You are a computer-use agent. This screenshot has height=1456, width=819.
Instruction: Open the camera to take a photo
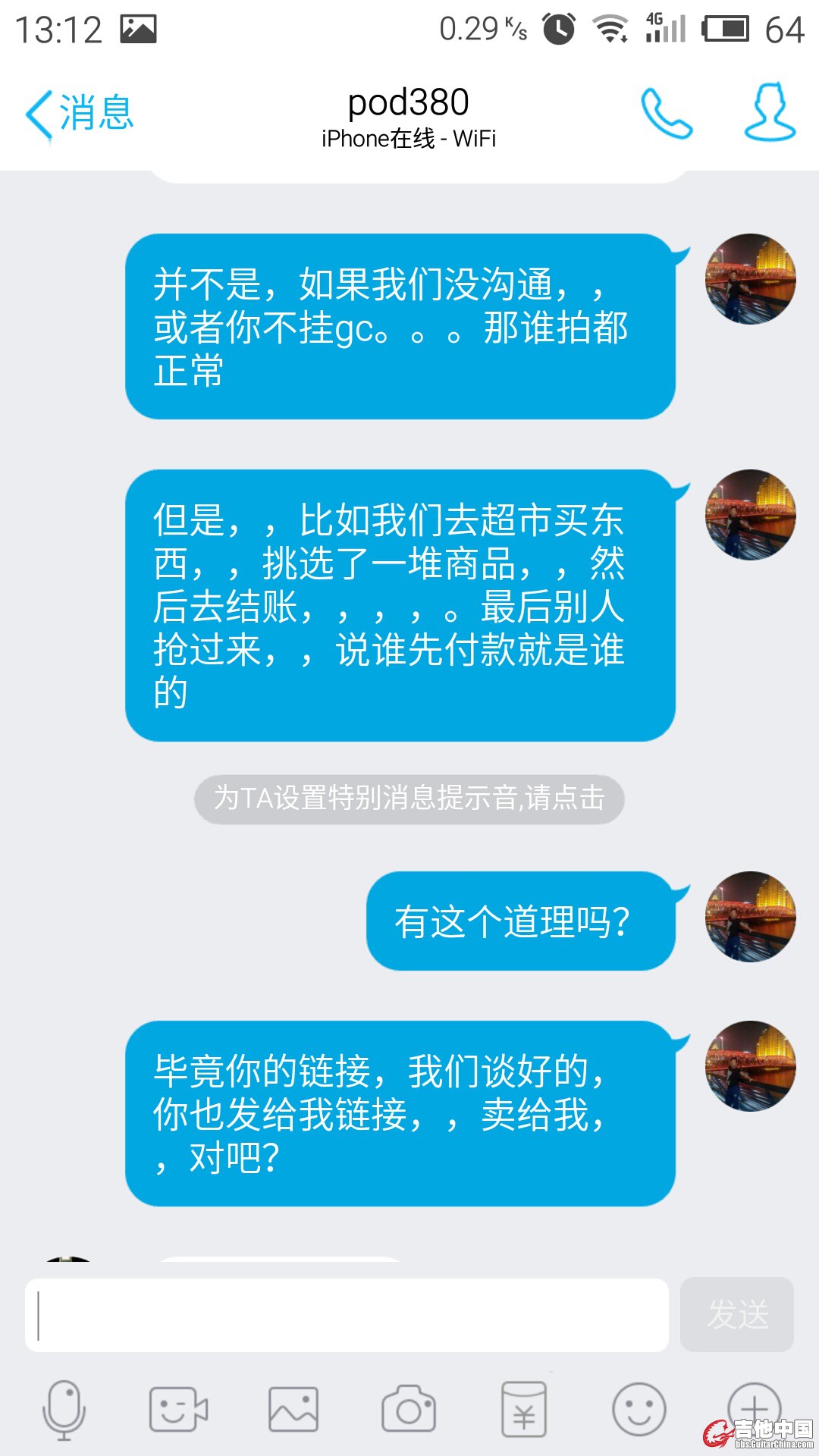[x=409, y=1409]
